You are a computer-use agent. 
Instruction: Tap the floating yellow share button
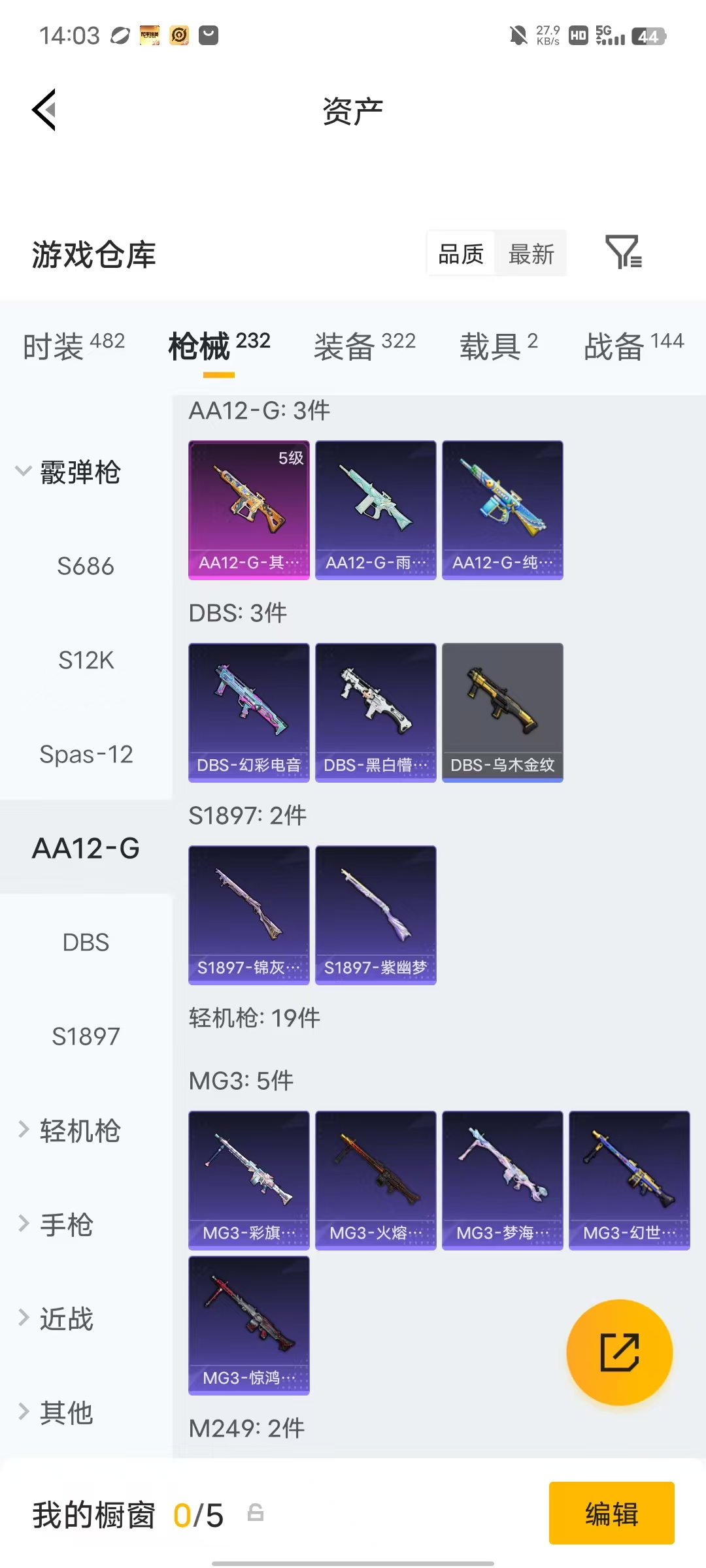click(619, 1352)
